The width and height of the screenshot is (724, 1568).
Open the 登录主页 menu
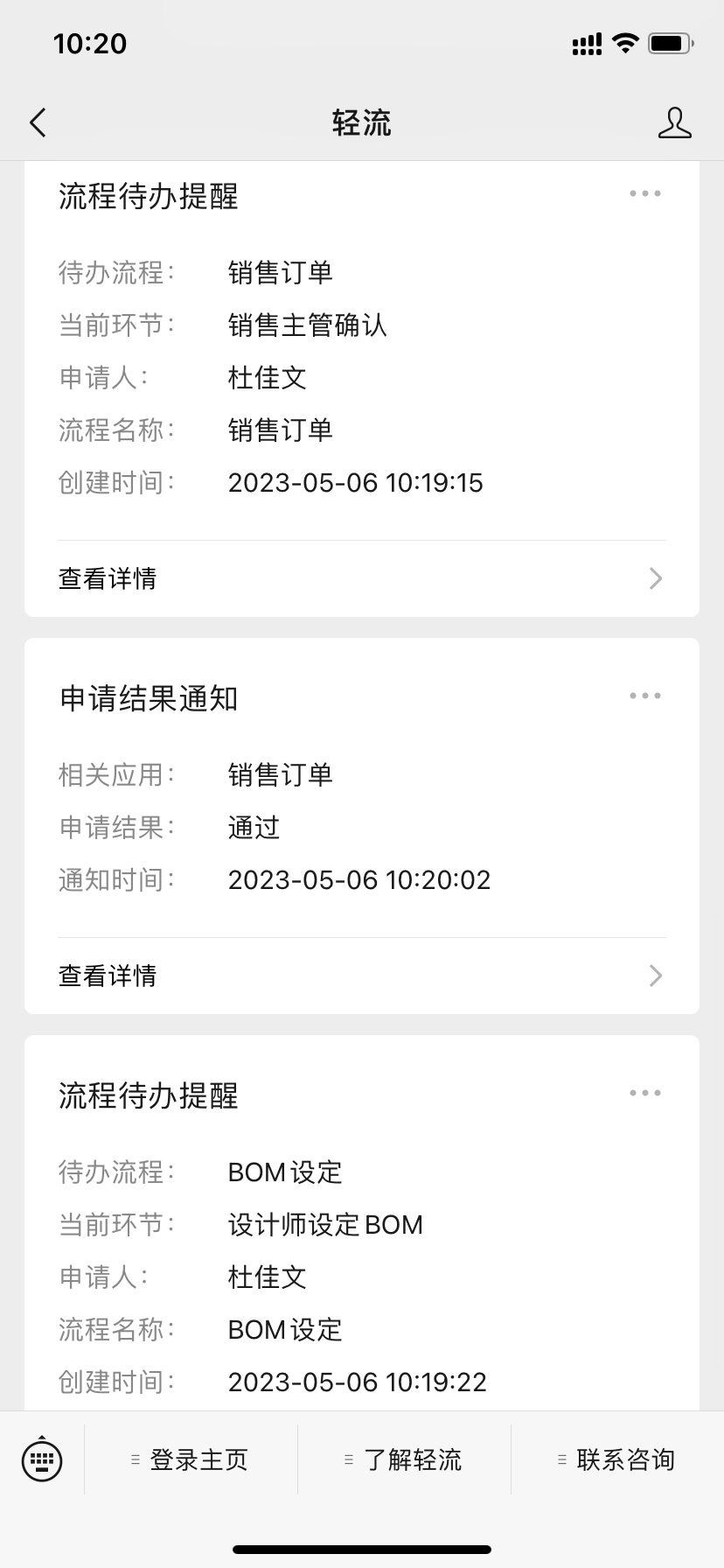191,1459
